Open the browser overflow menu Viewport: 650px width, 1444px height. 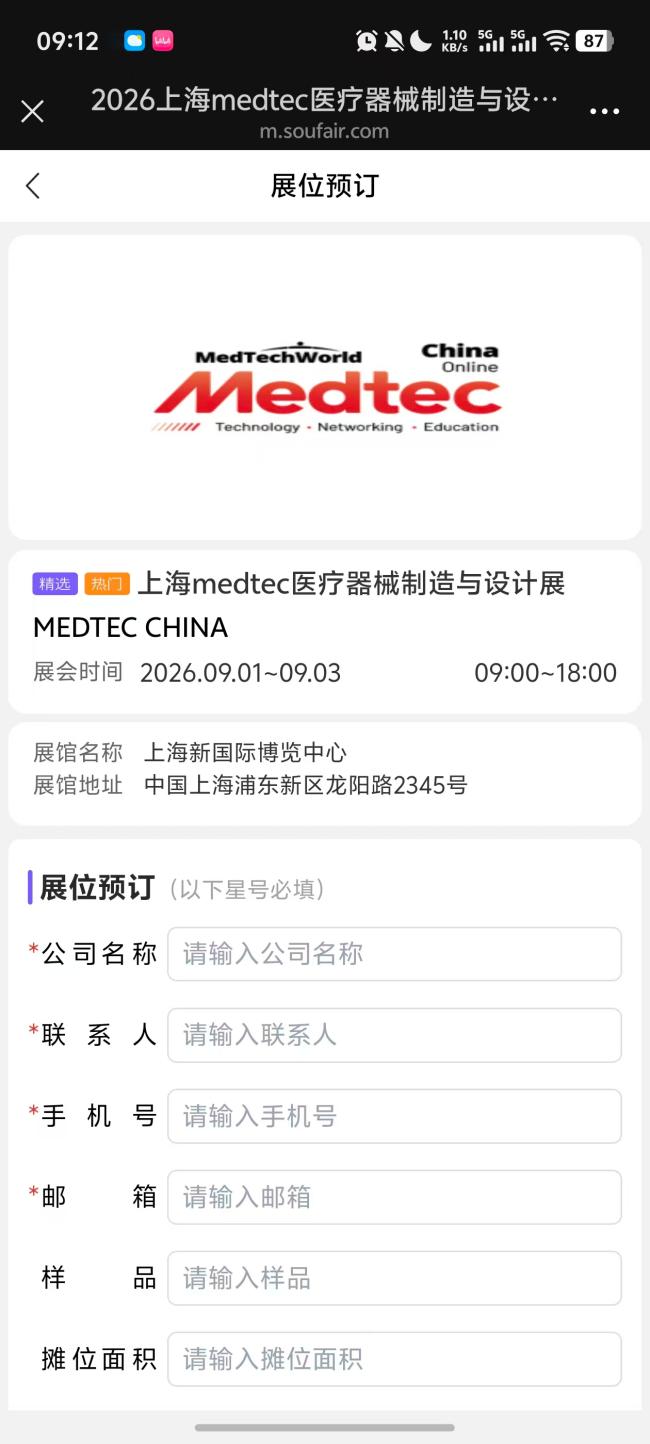click(x=605, y=112)
